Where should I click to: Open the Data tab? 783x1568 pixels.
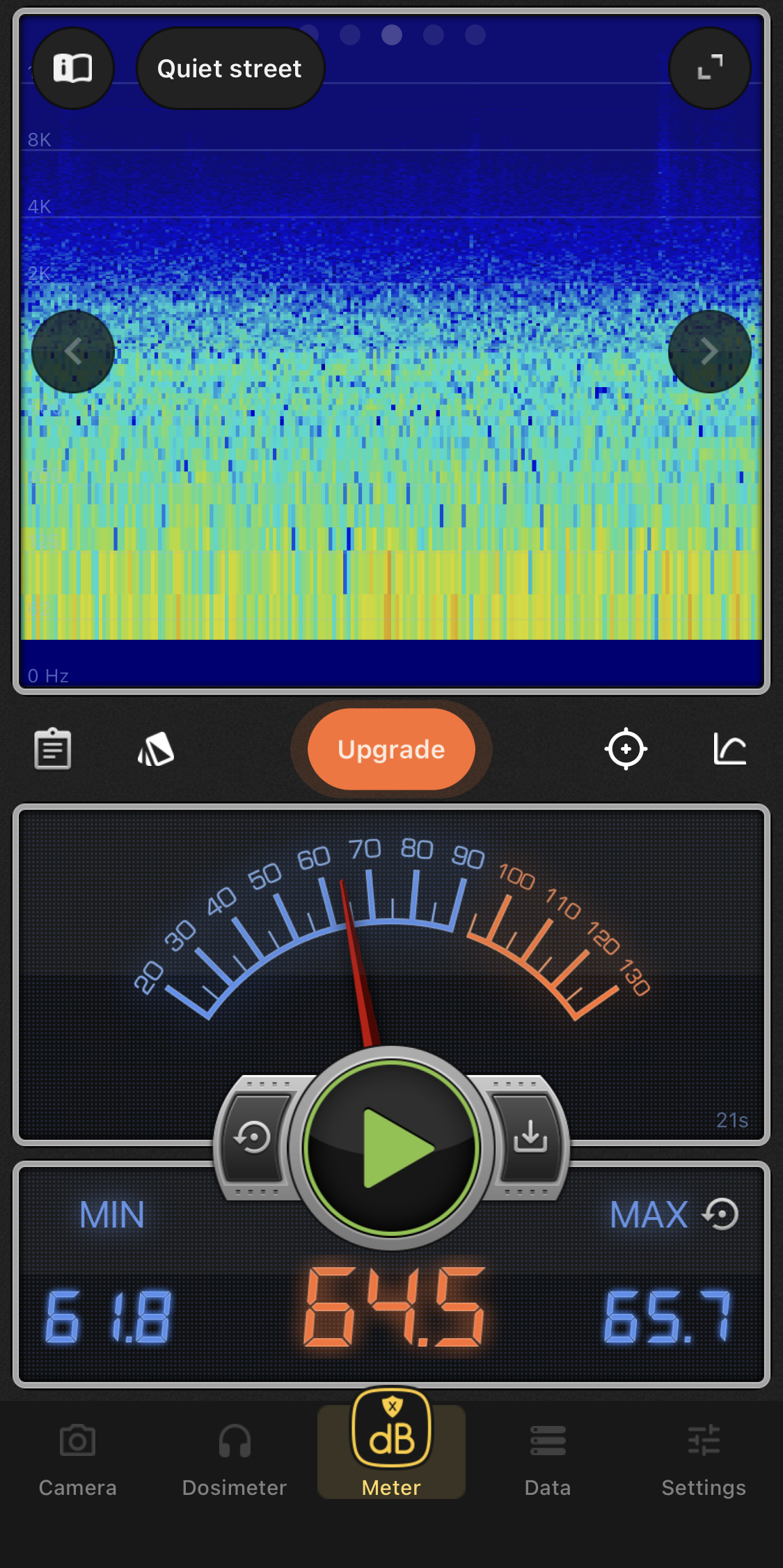pos(548,1457)
